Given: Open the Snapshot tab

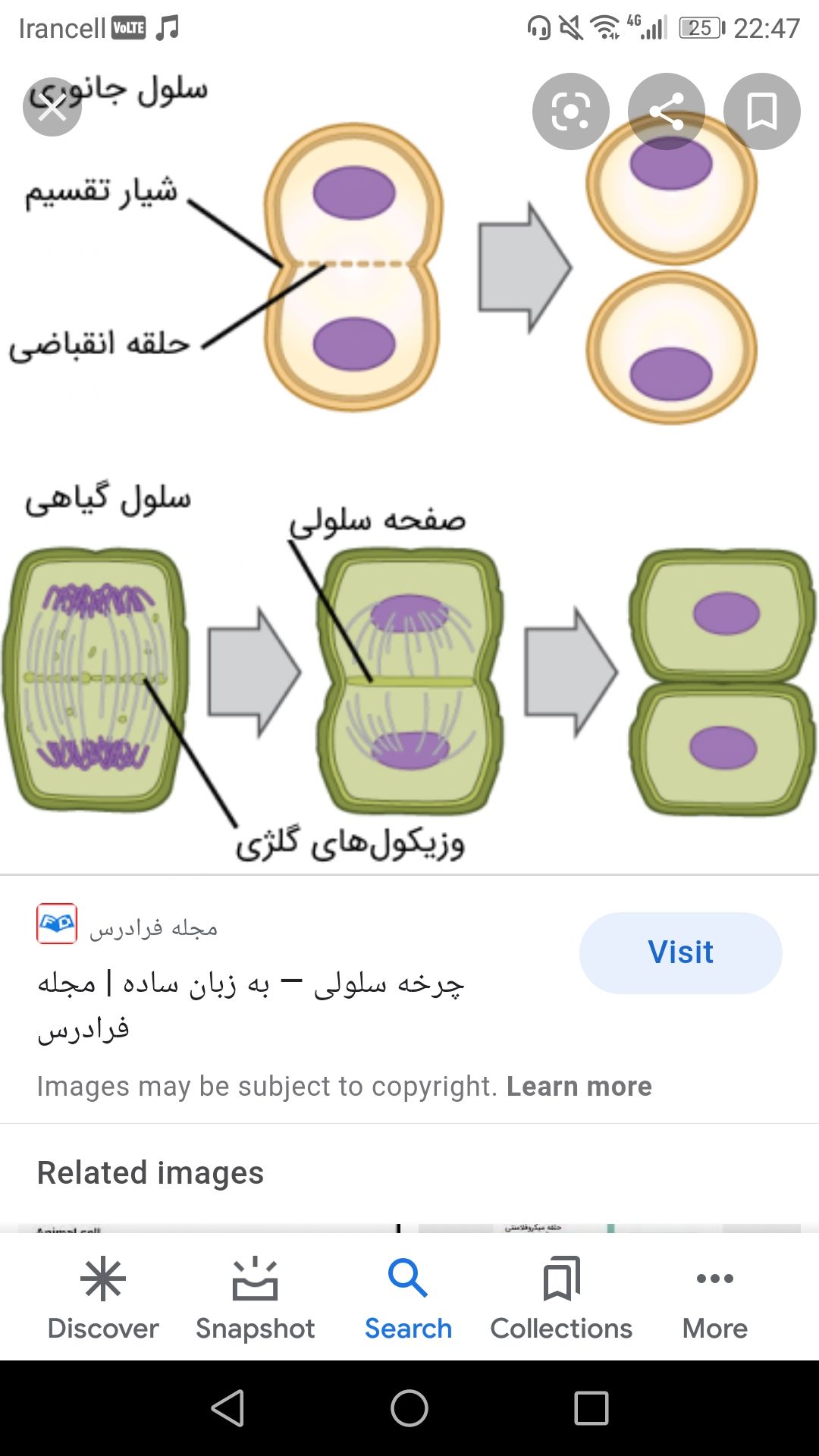Looking at the screenshot, I should [255, 1298].
